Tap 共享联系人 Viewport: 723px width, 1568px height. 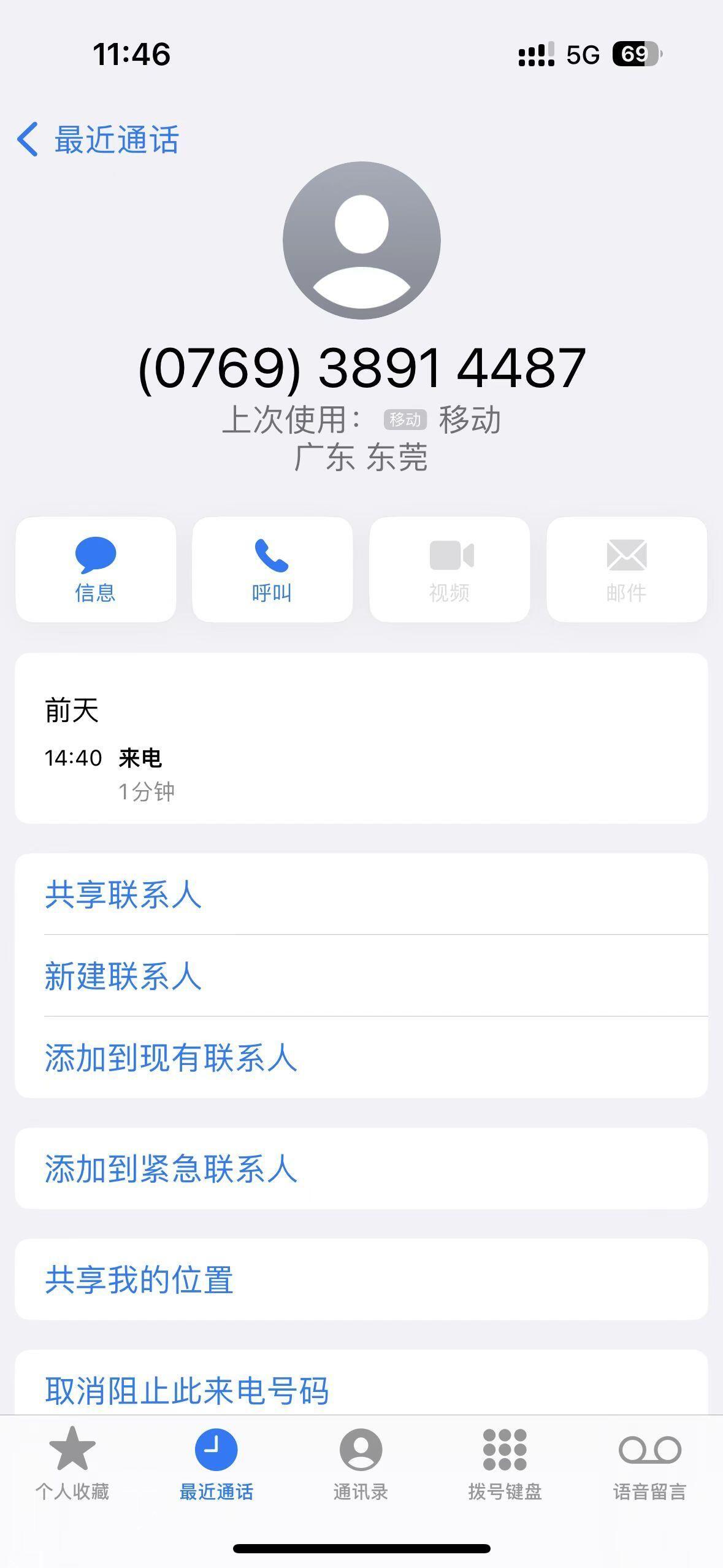click(361, 894)
